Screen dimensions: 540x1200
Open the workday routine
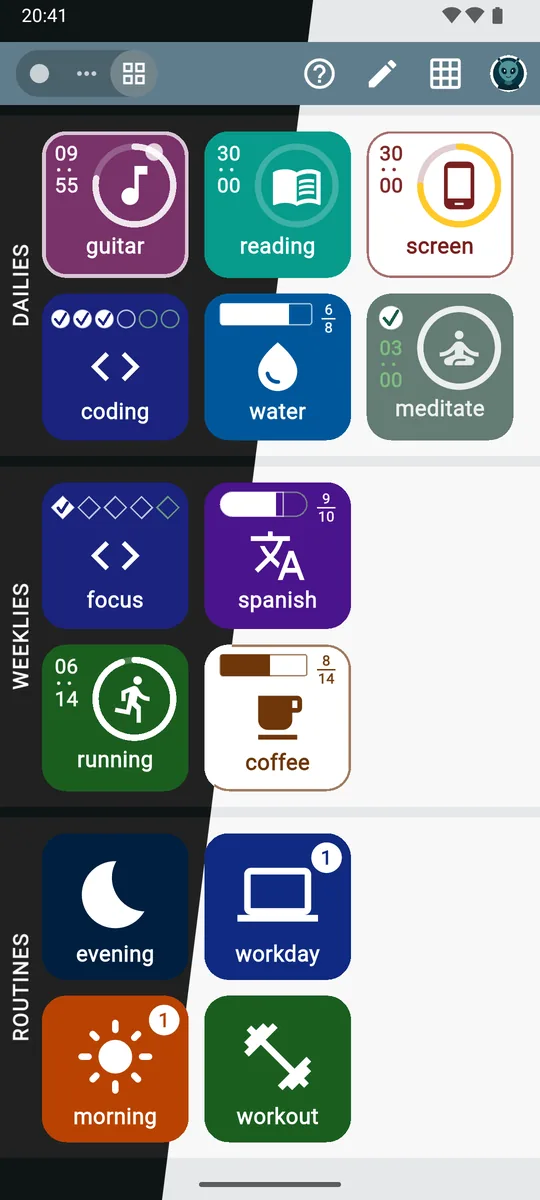coord(277,906)
